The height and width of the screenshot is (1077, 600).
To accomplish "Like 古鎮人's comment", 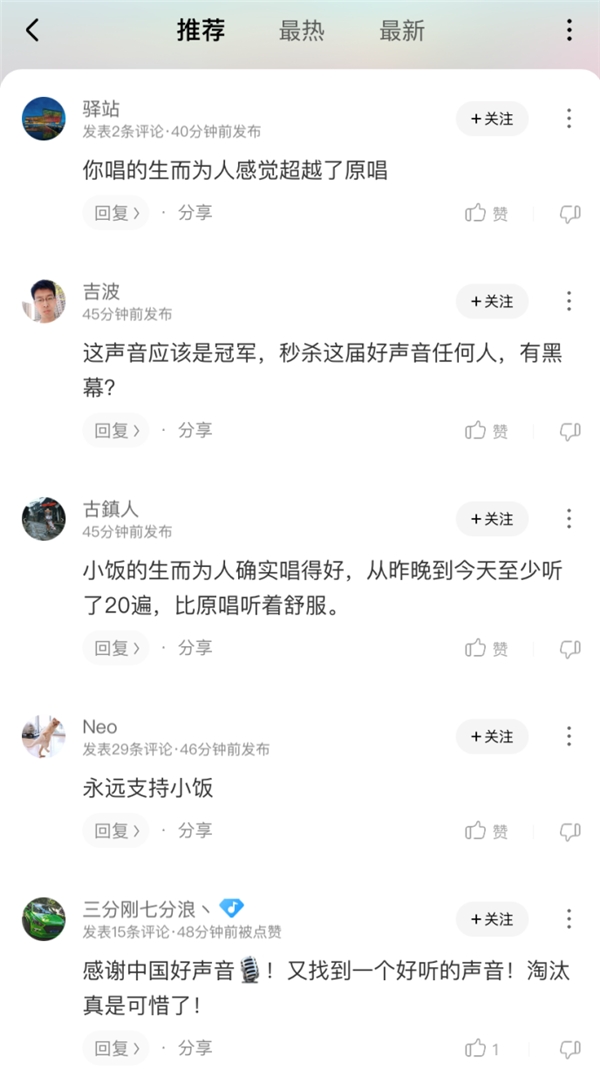I will click(x=487, y=648).
